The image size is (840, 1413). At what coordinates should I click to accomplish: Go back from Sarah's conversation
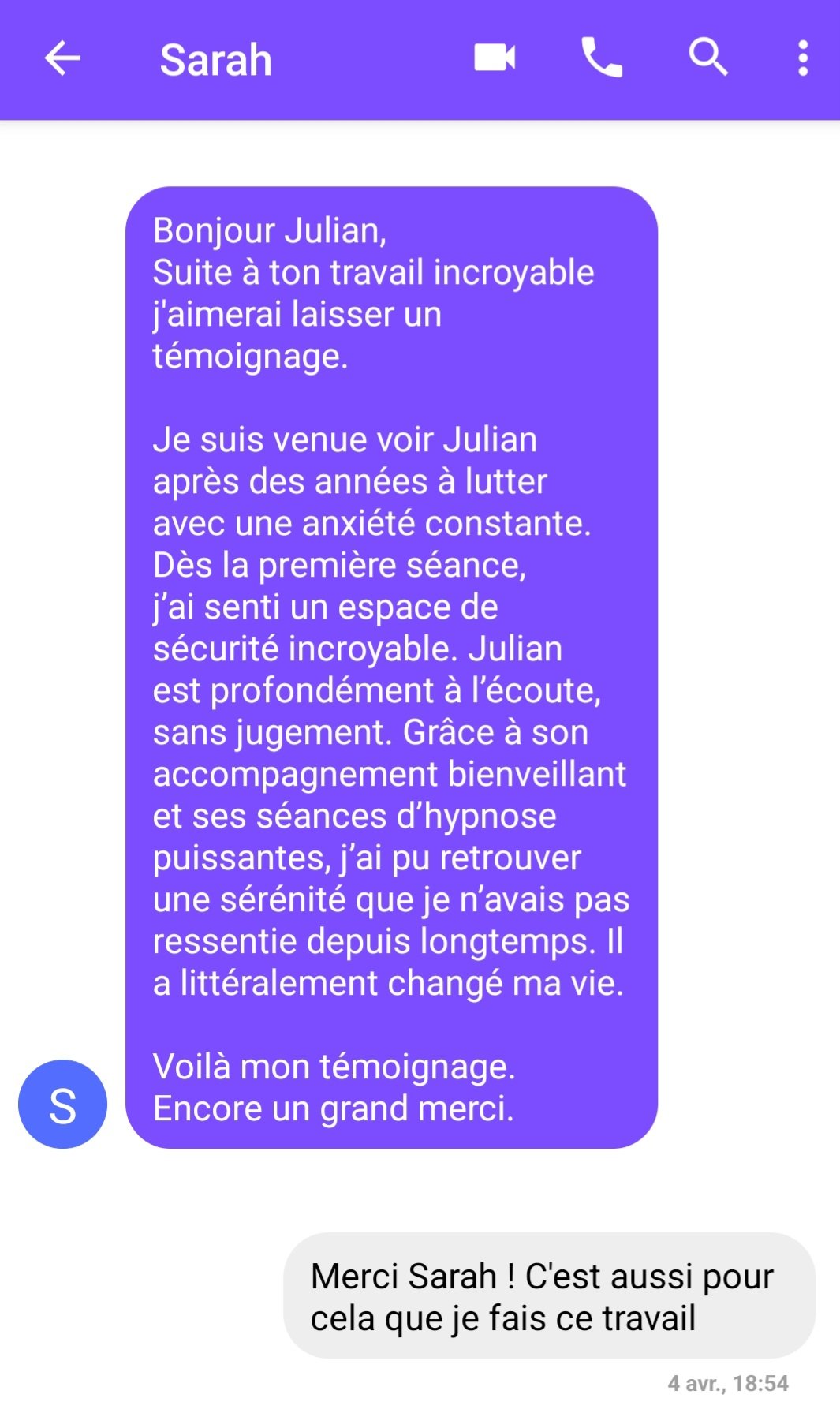62,58
